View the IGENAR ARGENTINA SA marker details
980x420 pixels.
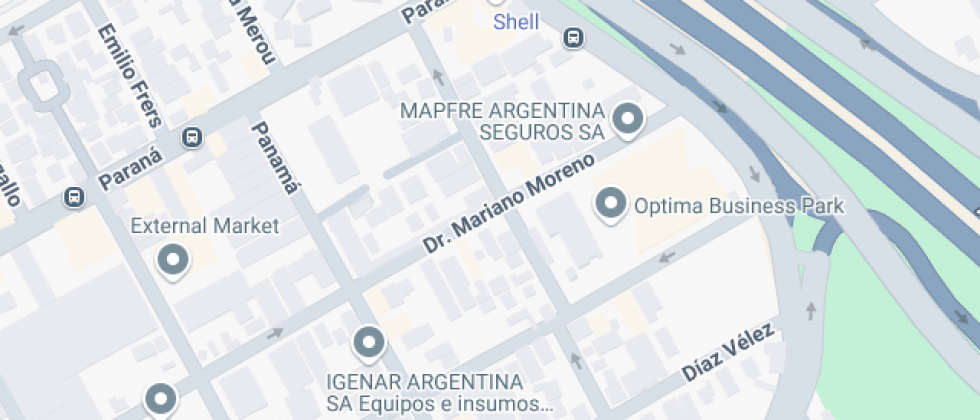pos(370,343)
